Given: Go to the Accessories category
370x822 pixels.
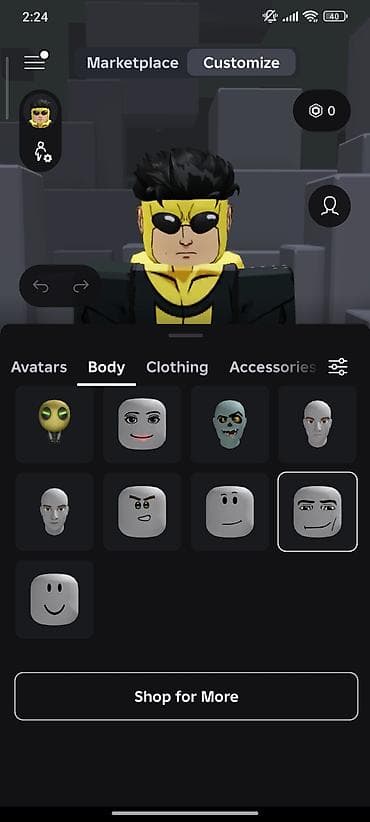Looking at the screenshot, I should click(273, 367).
